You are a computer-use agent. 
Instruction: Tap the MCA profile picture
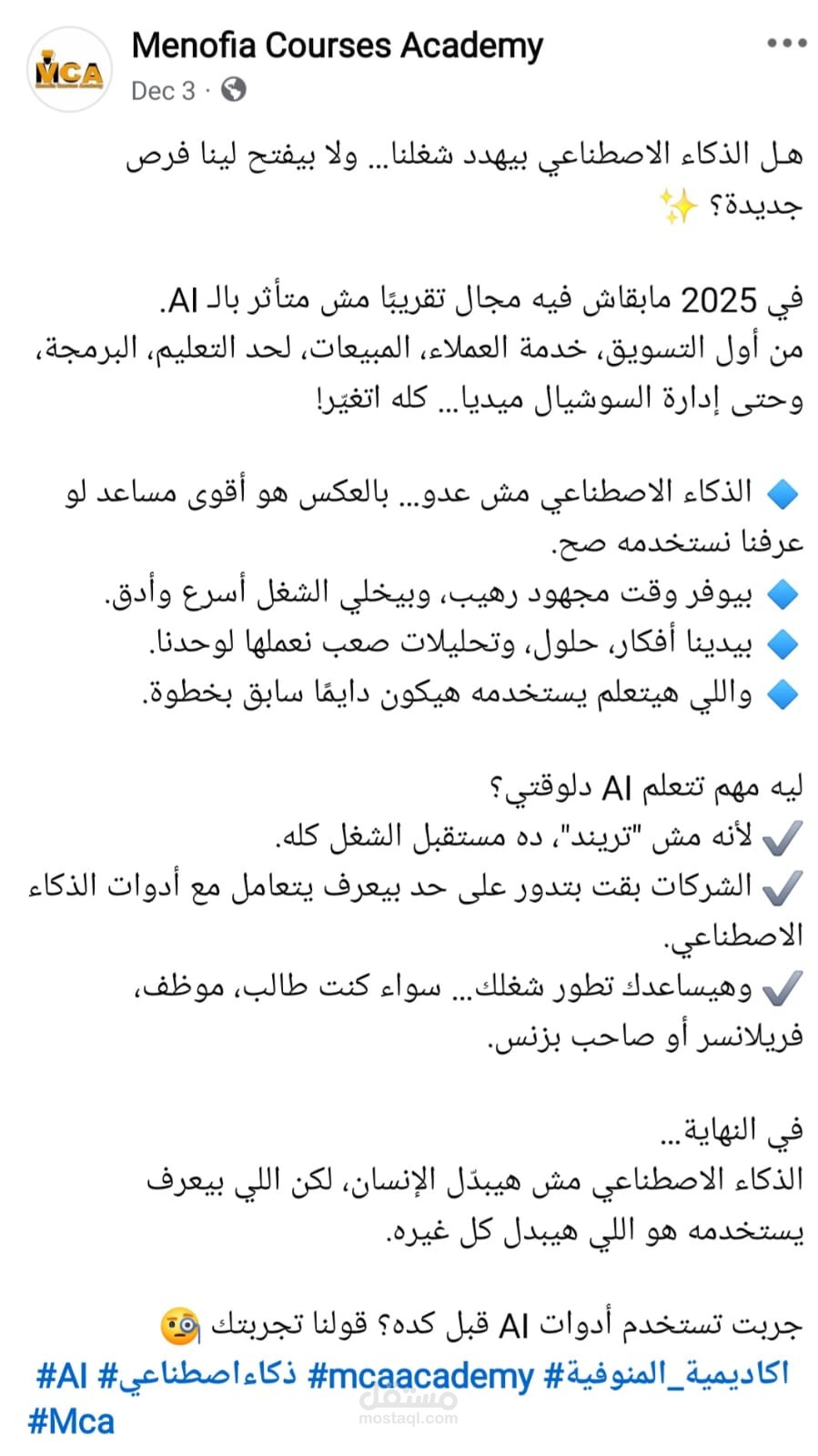pos(69,69)
